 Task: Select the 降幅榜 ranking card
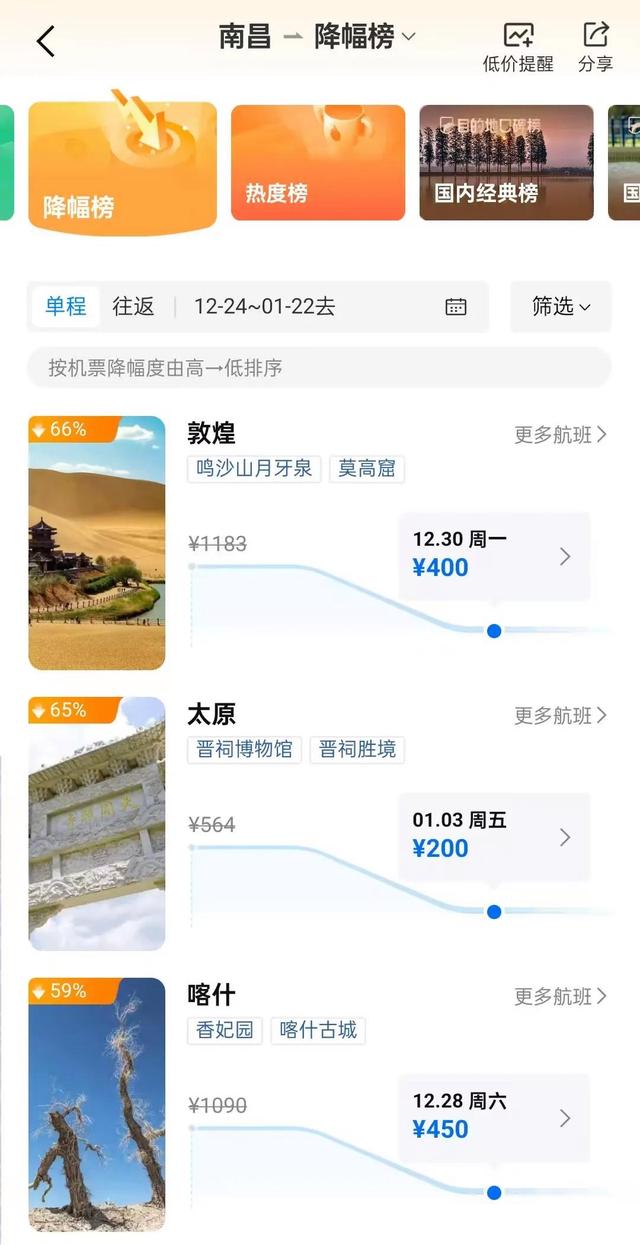(122, 165)
